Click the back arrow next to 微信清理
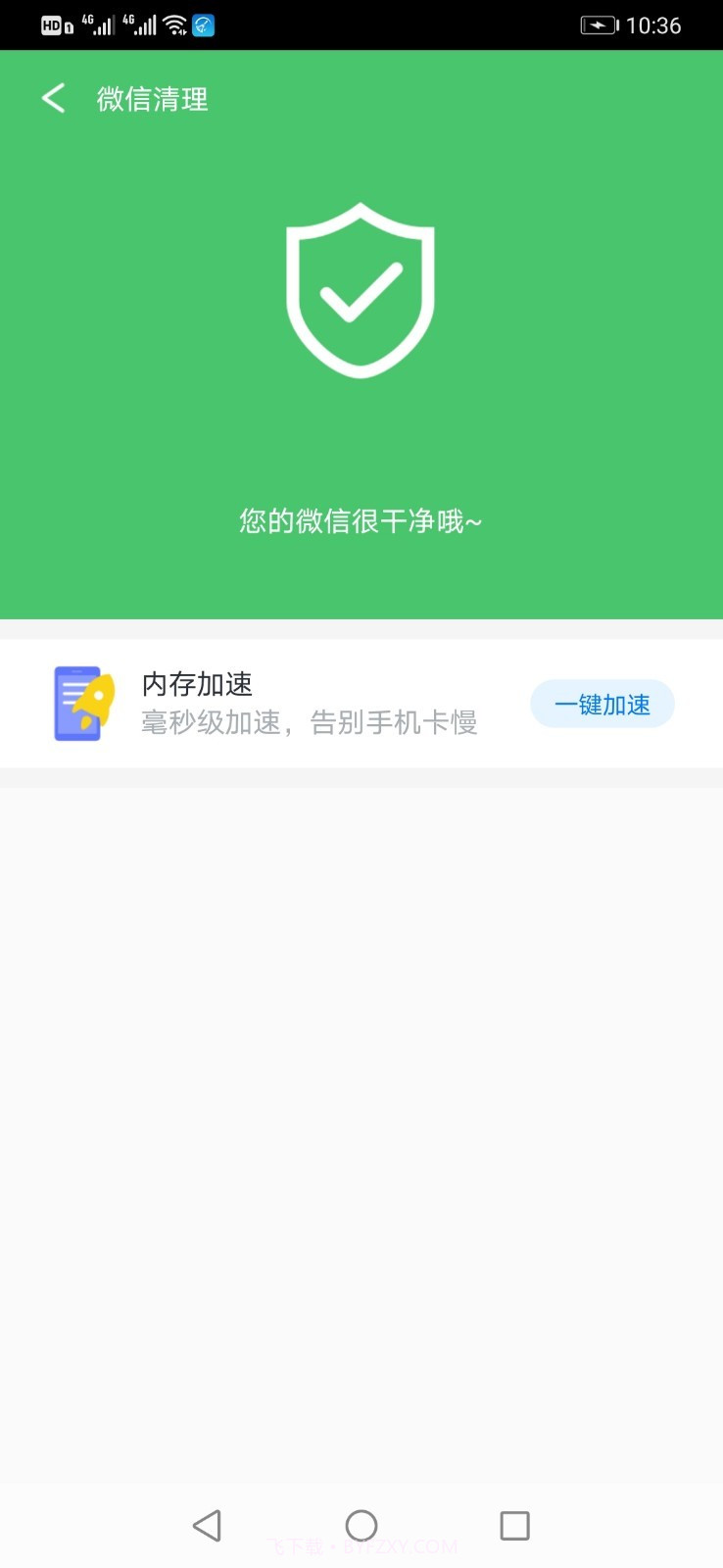The height and width of the screenshot is (1568, 723). [52, 99]
